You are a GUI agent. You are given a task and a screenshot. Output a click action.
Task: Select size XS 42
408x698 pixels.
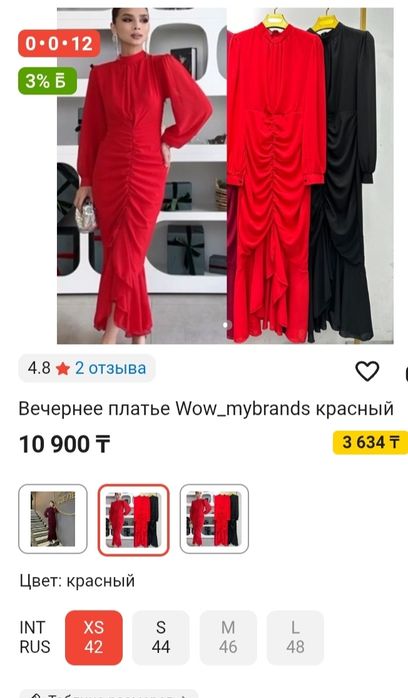click(x=93, y=637)
